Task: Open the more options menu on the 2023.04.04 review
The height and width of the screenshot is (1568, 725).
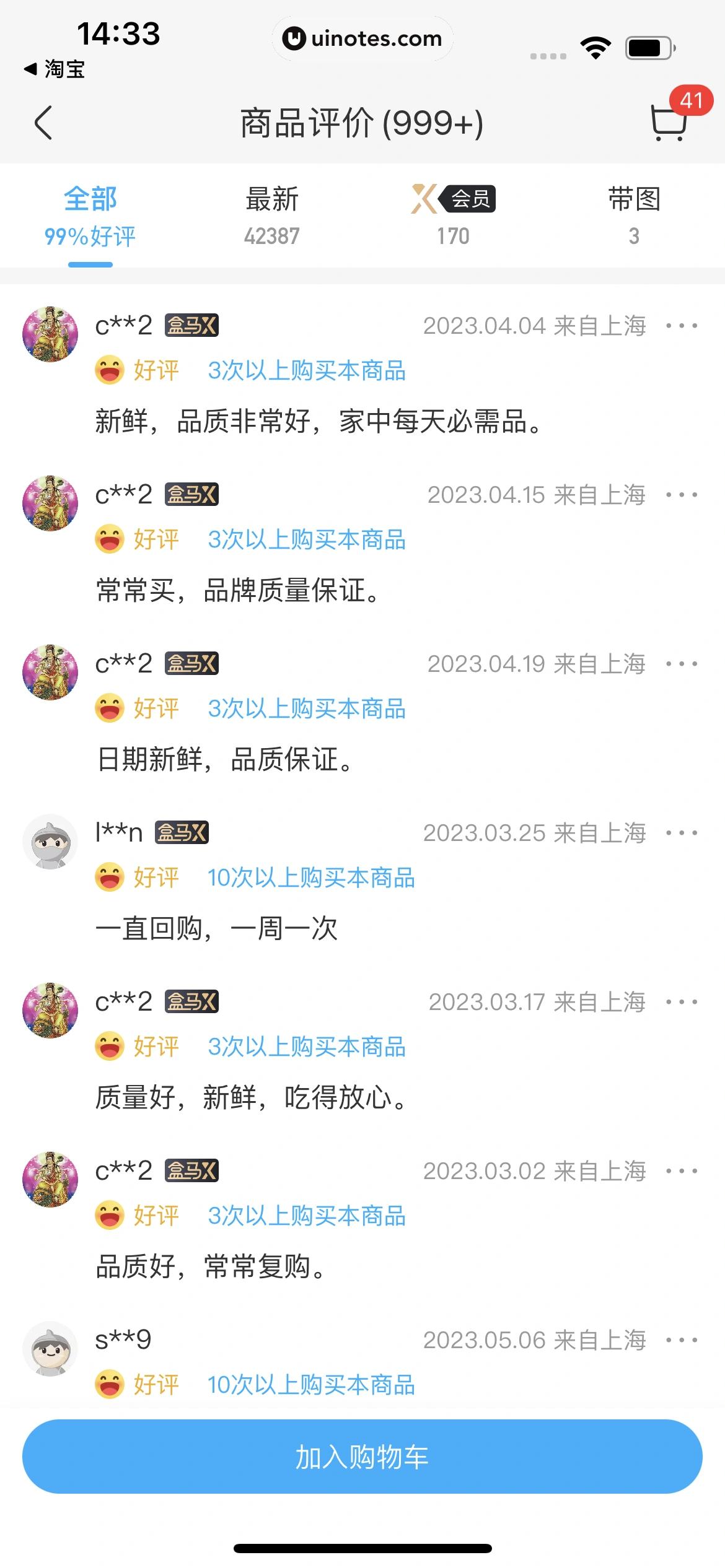Action: [682, 325]
